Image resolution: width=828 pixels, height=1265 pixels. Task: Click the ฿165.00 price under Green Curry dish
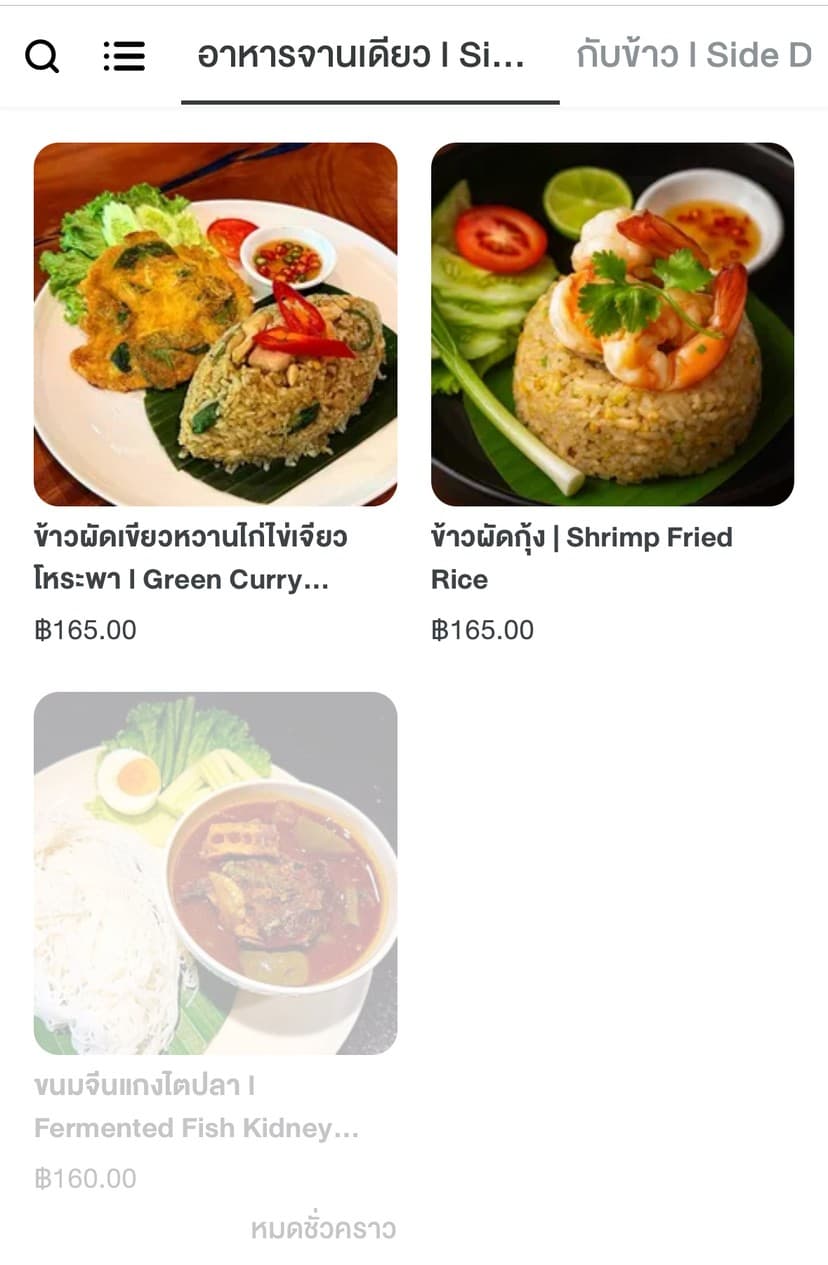pos(85,630)
